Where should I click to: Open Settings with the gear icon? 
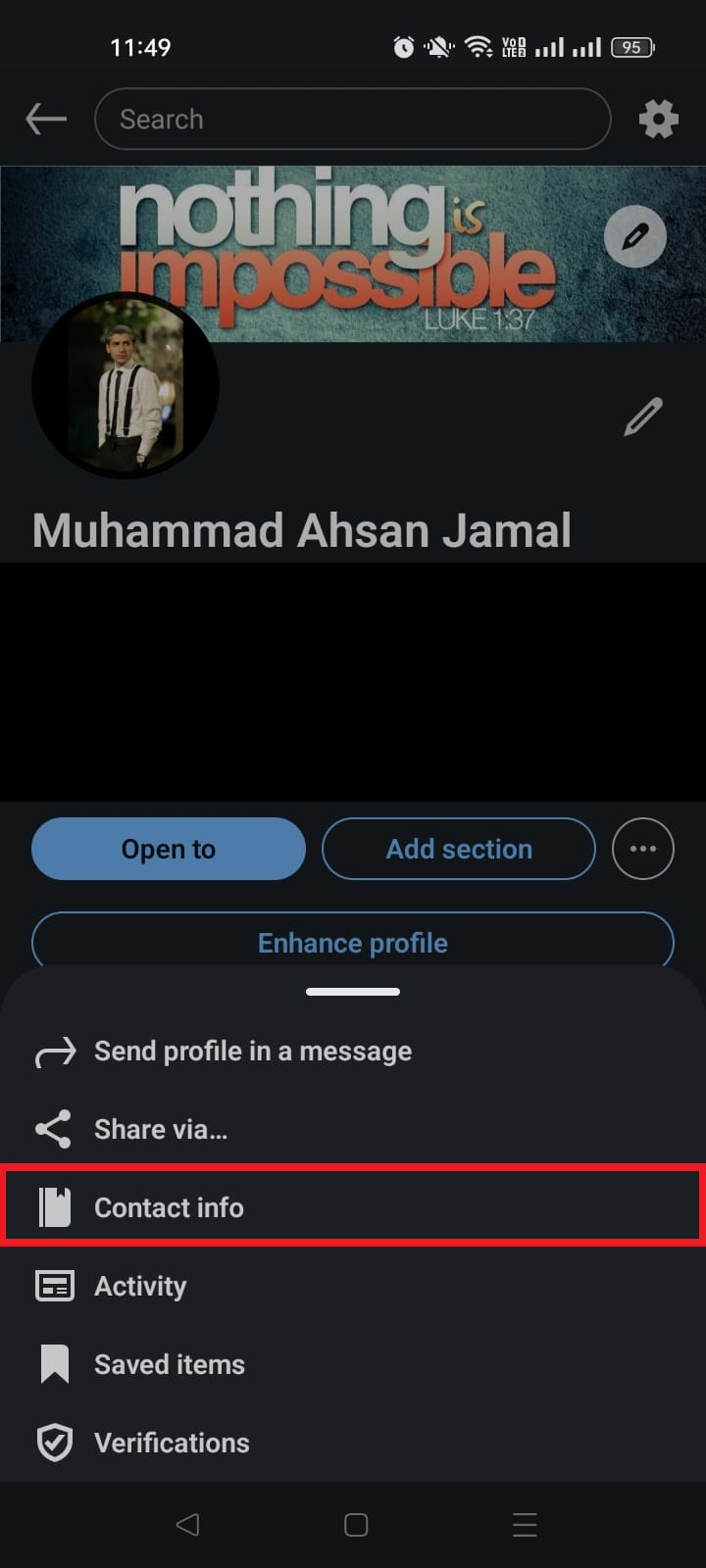click(658, 119)
